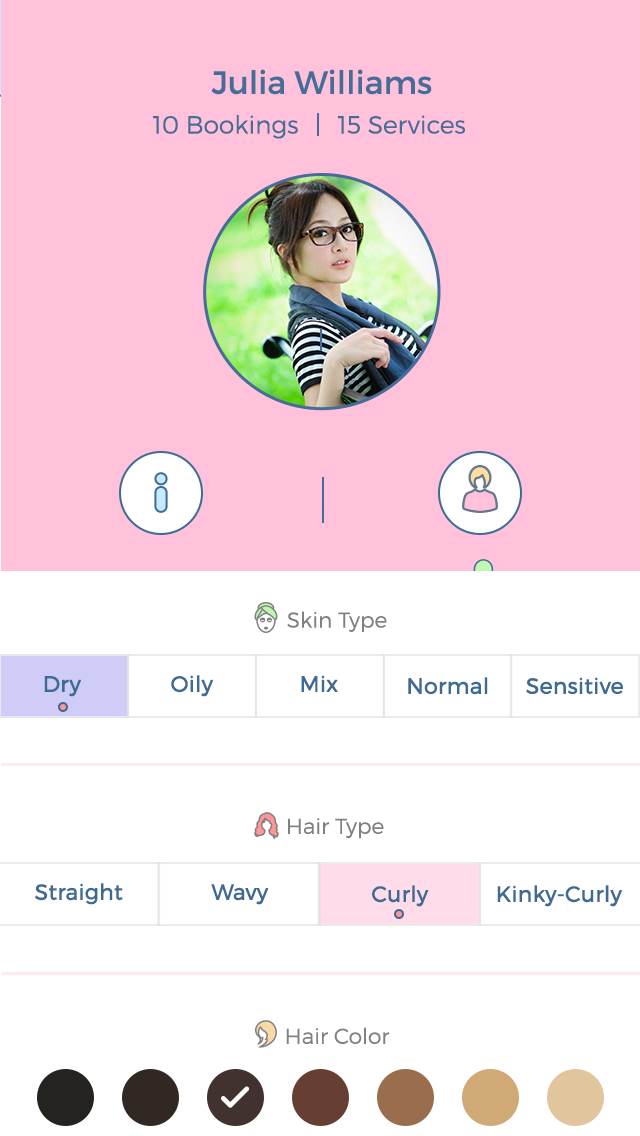Pick the reddish brown hair color swatch
Screen dimensions: 640x1136
click(320, 1097)
